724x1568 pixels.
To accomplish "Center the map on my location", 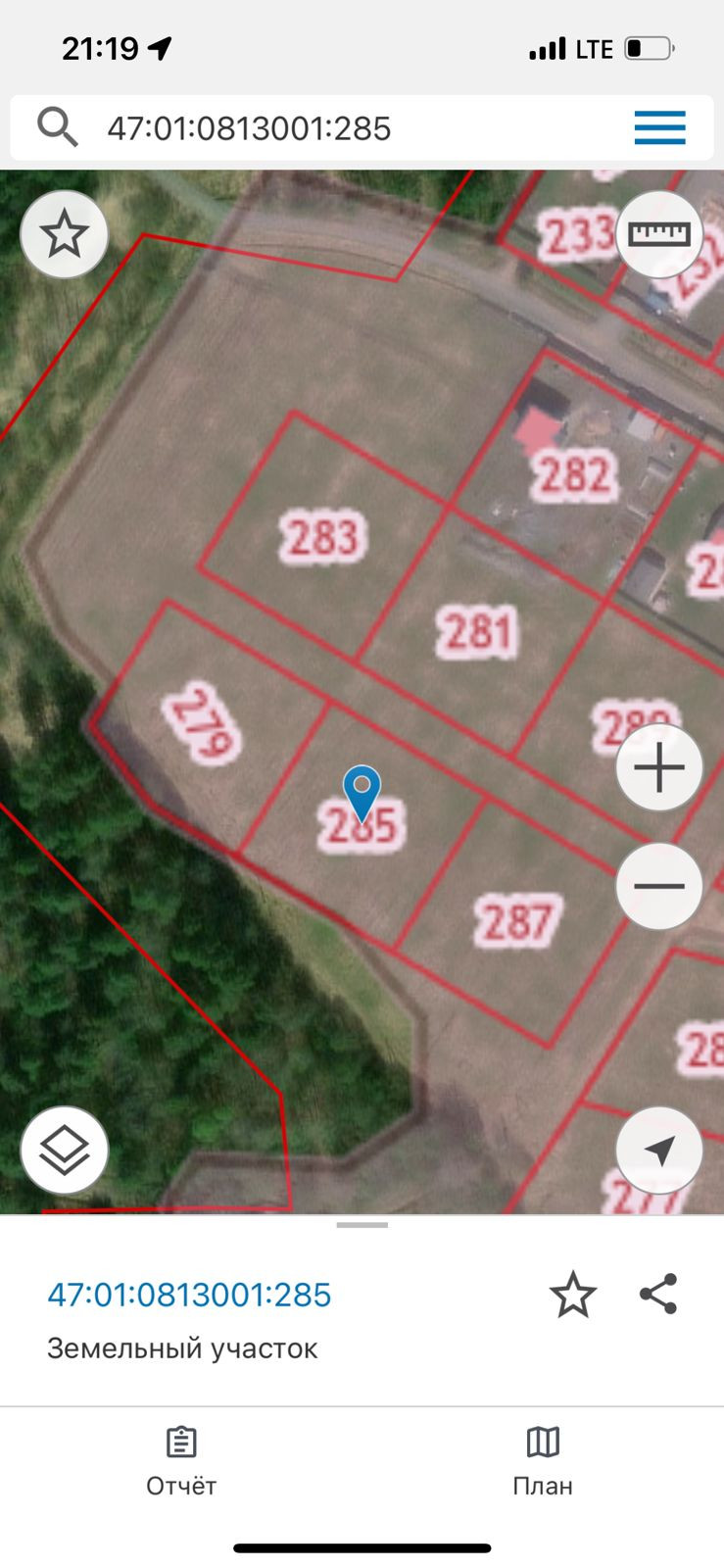I will [659, 1150].
